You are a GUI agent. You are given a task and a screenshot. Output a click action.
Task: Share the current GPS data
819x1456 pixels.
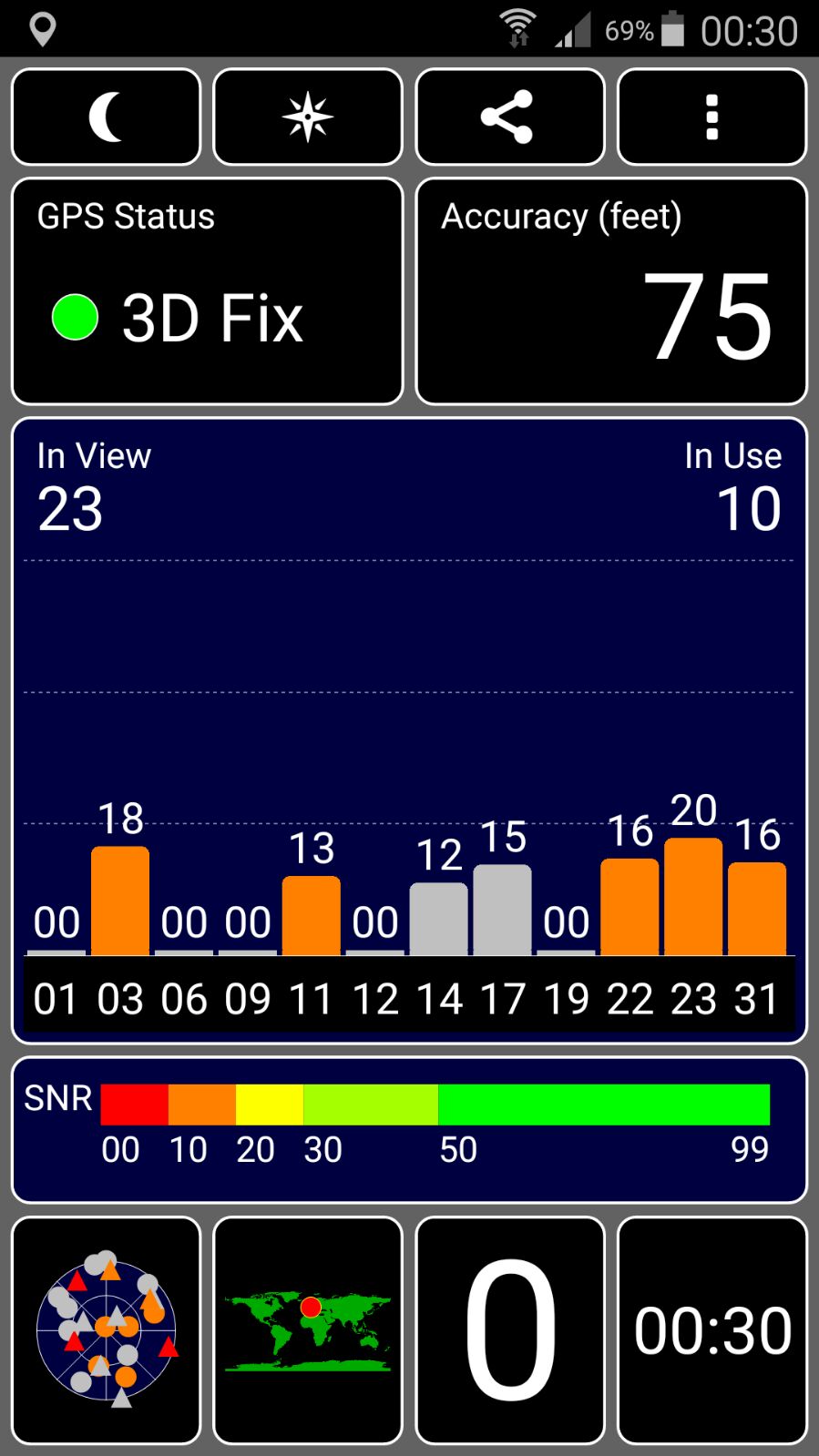[509, 117]
